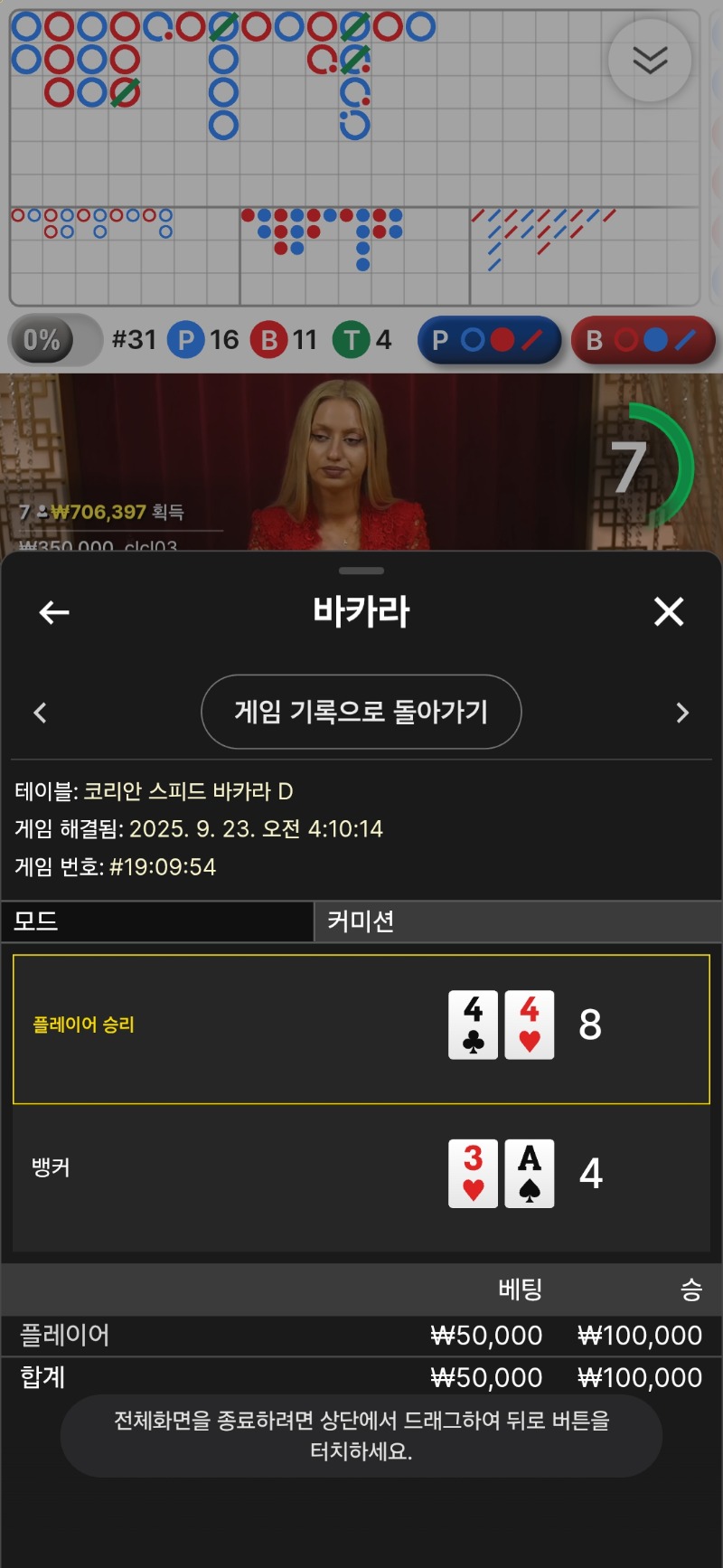This screenshot has width=723, height=1568.
Task: Tap 게임 기록으로 돌아가기 button
Action: click(x=361, y=712)
